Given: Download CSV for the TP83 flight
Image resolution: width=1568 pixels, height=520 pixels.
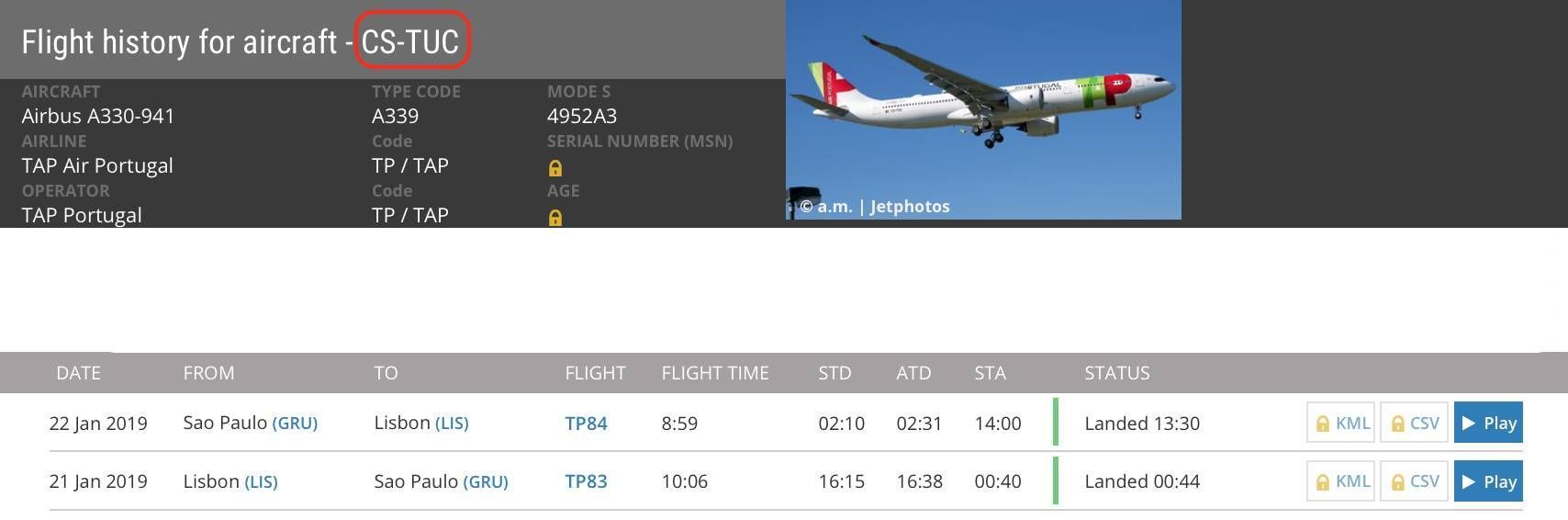Looking at the screenshot, I should click(1414, 481).
